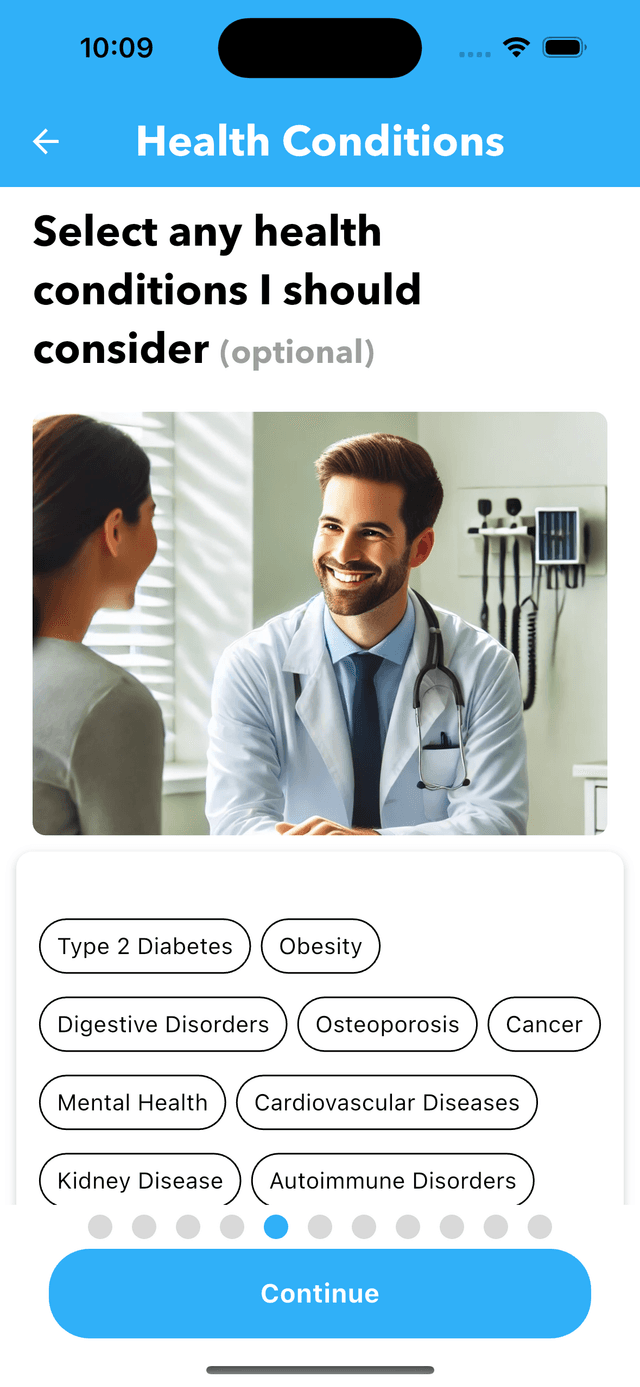Choose the Obesity chip
640x1387 pixels.
(320, 946)
